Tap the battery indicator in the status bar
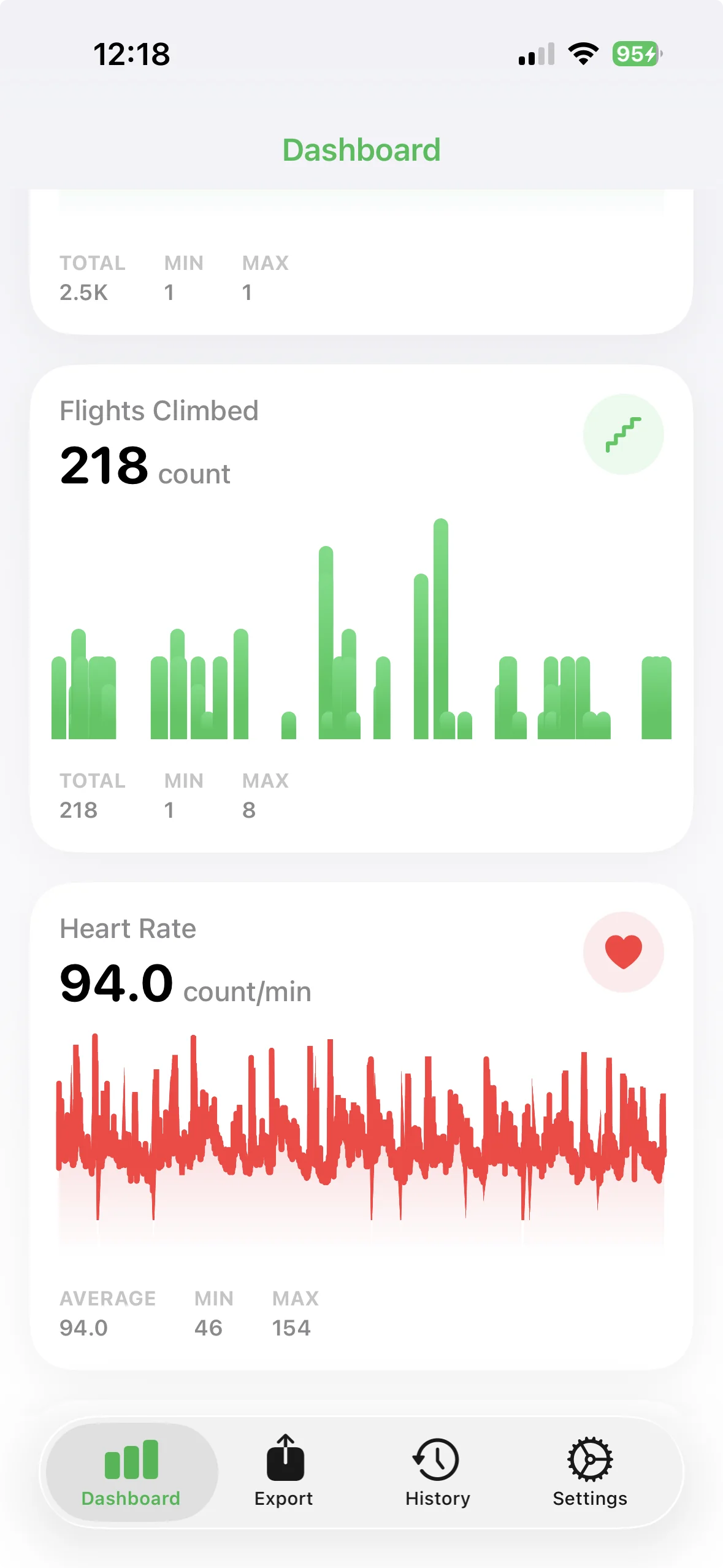Viewport: 723px width, 1568px height. click(x=635, y=55)
